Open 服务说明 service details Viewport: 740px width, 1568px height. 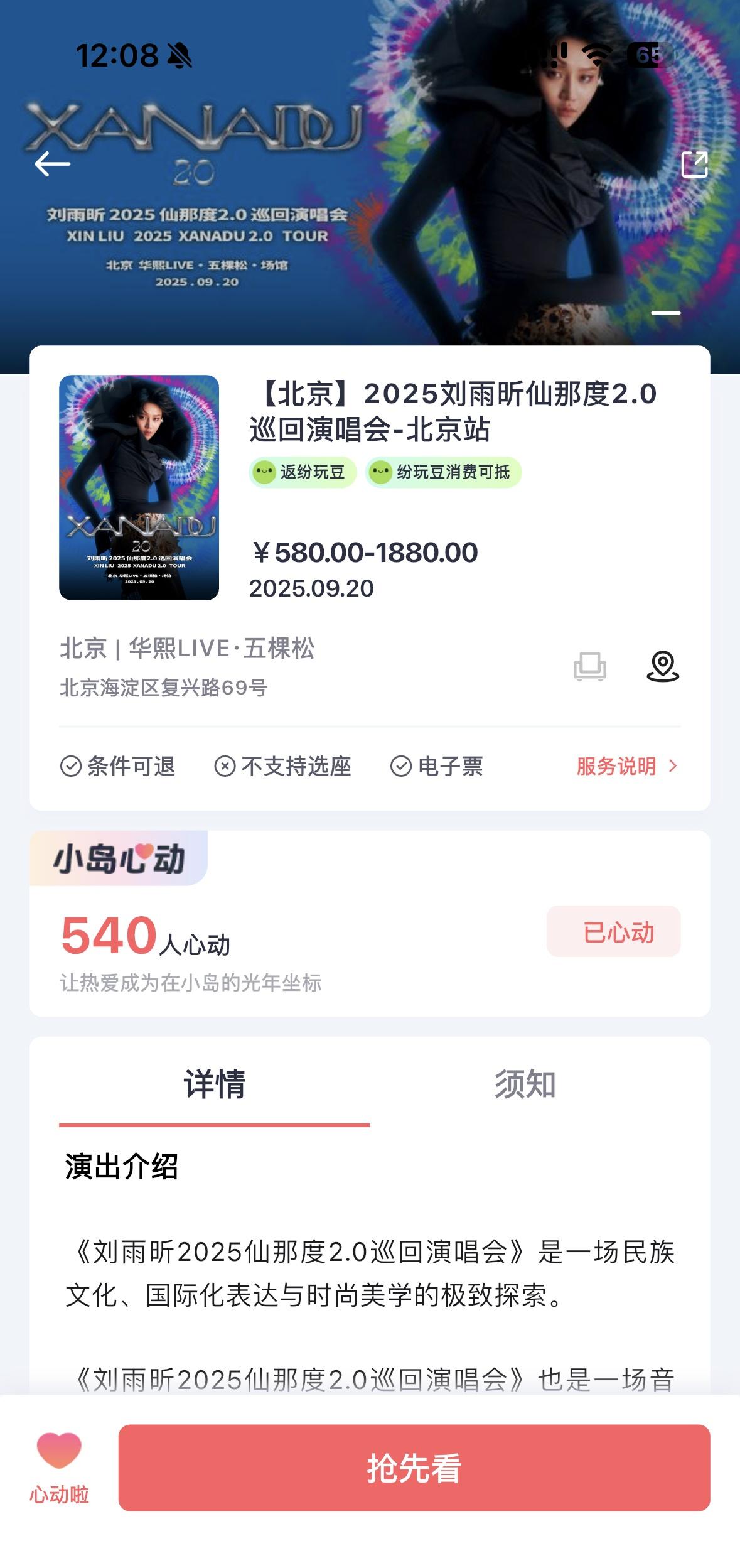626,766
